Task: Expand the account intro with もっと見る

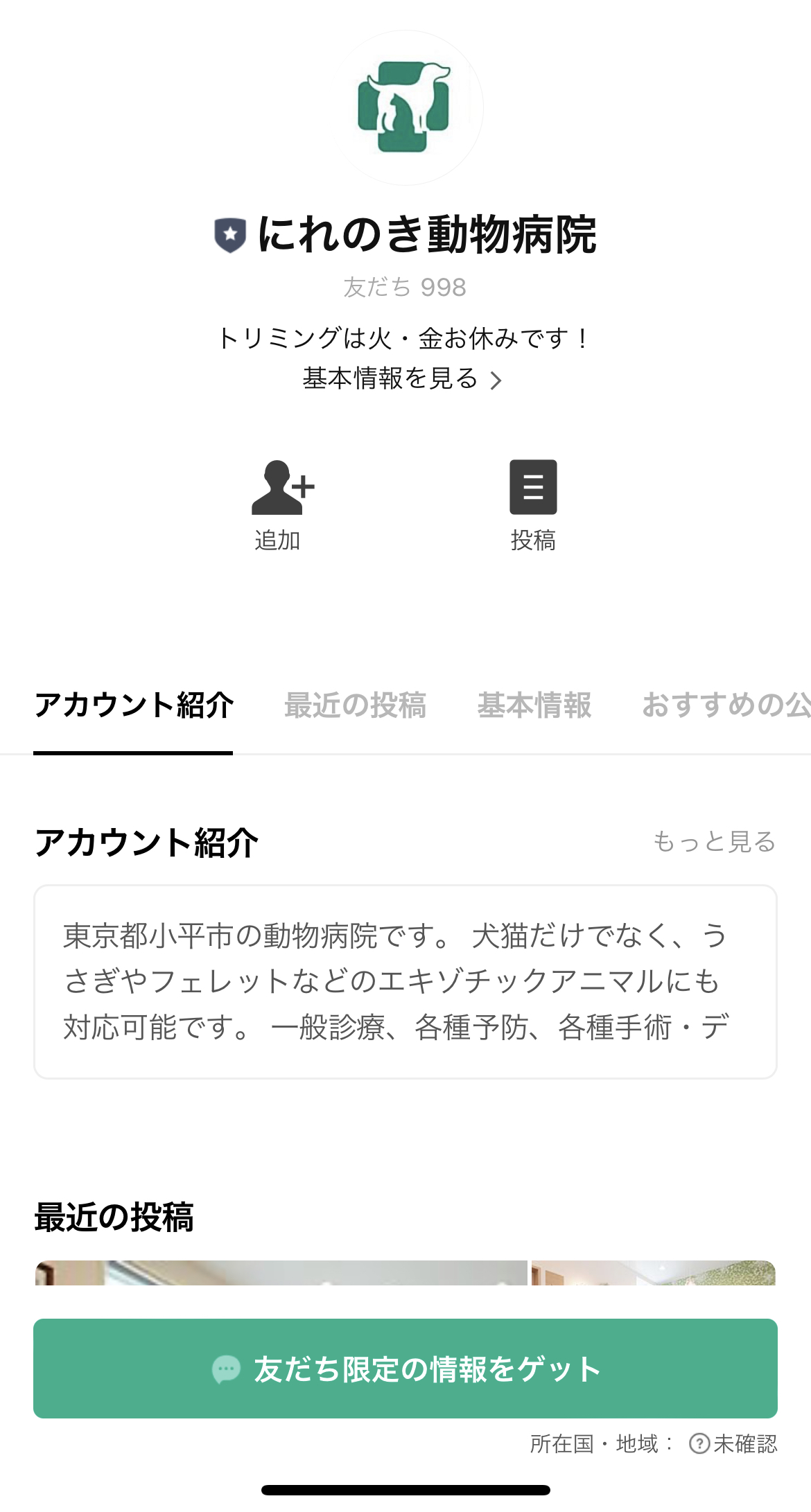Action: point(715,843)
